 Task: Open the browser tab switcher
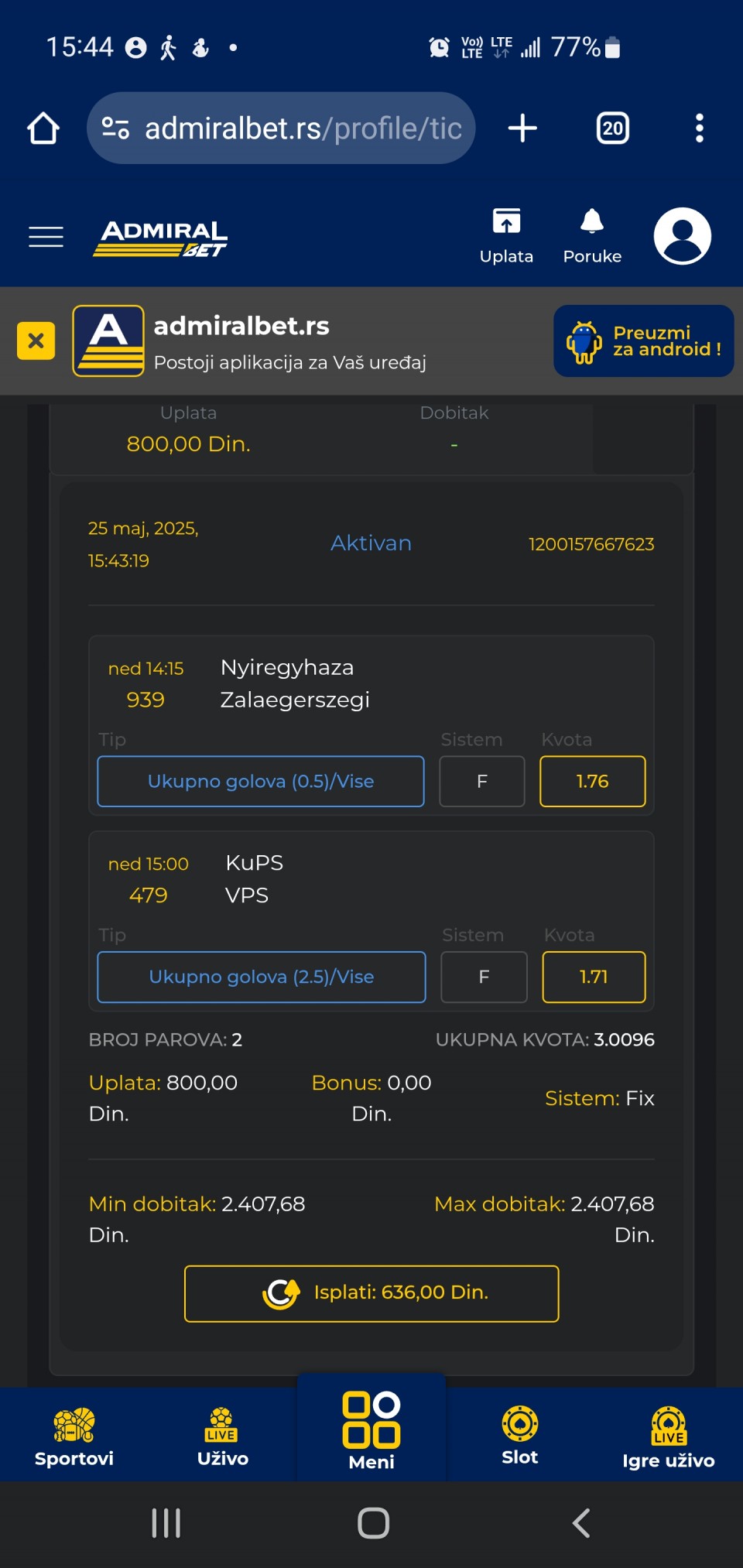click(x=612, y=128)
